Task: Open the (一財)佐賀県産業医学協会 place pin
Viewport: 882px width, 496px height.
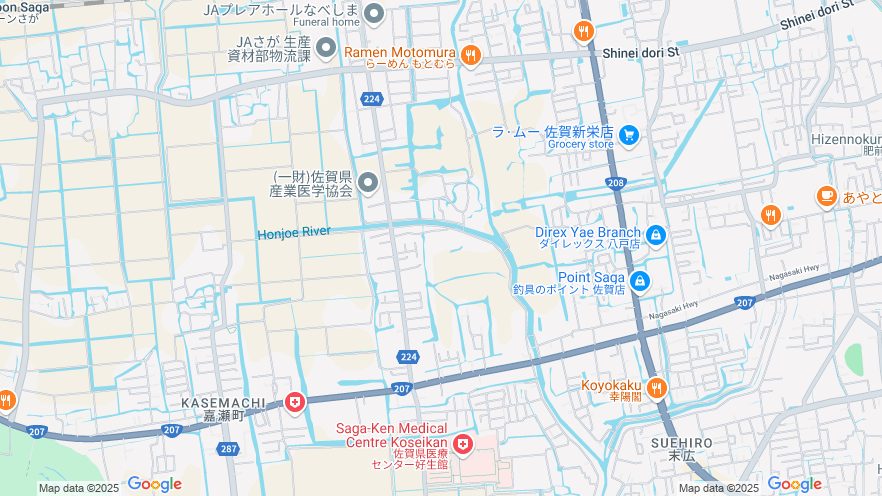Action: (368, 182)
